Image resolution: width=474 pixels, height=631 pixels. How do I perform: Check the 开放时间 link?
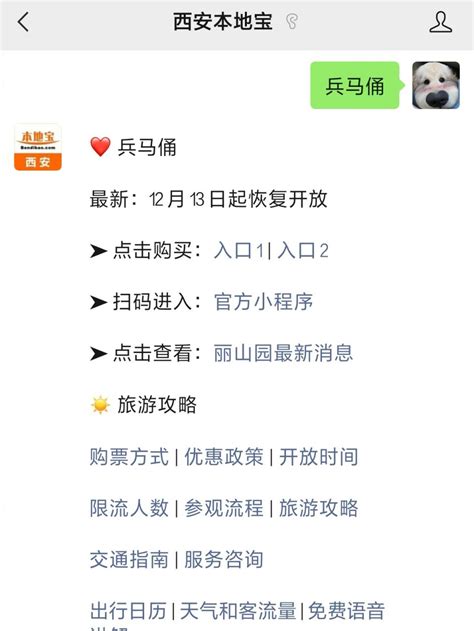319,457
